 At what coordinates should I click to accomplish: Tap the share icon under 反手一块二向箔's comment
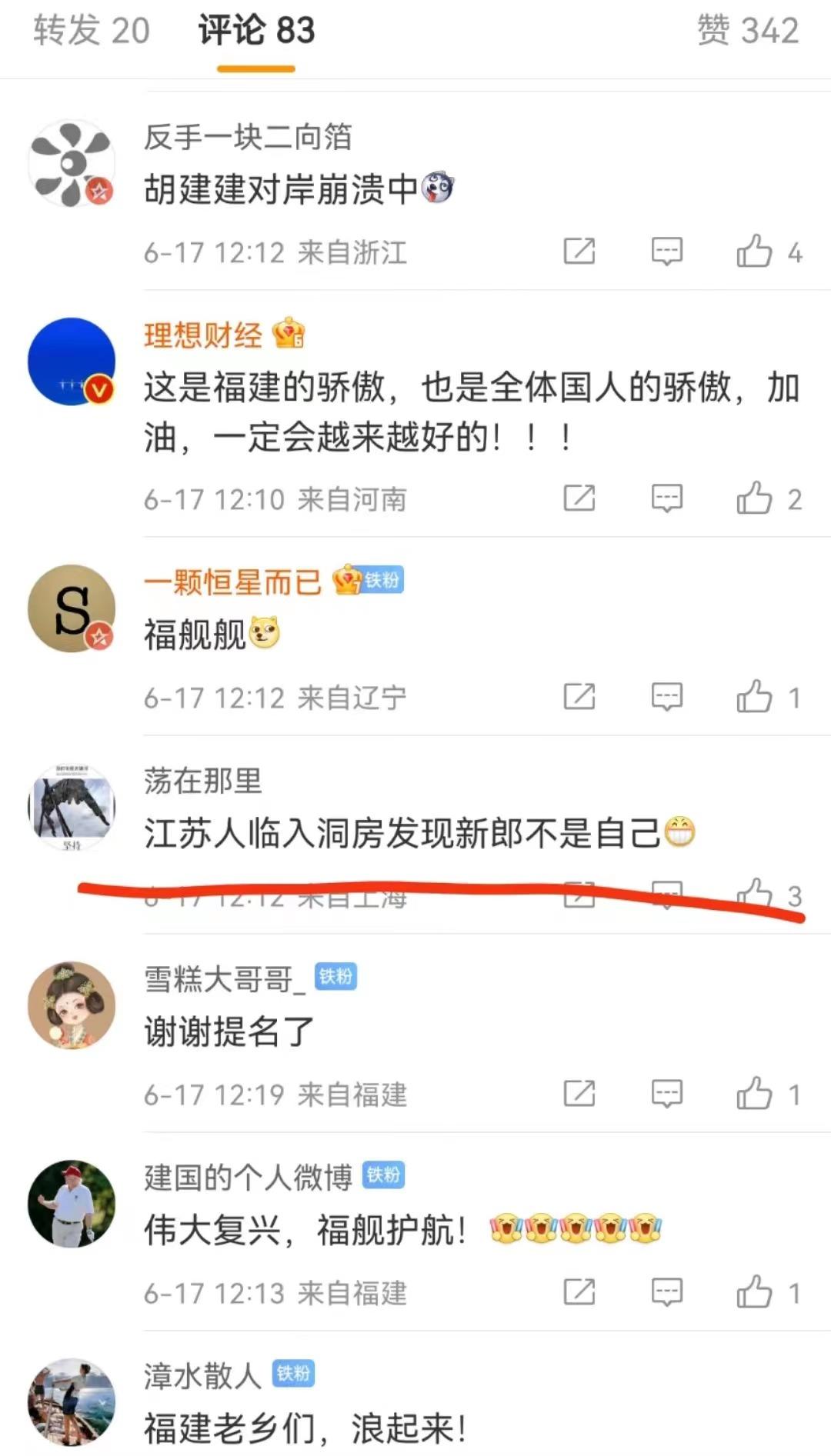pos(579,252)
